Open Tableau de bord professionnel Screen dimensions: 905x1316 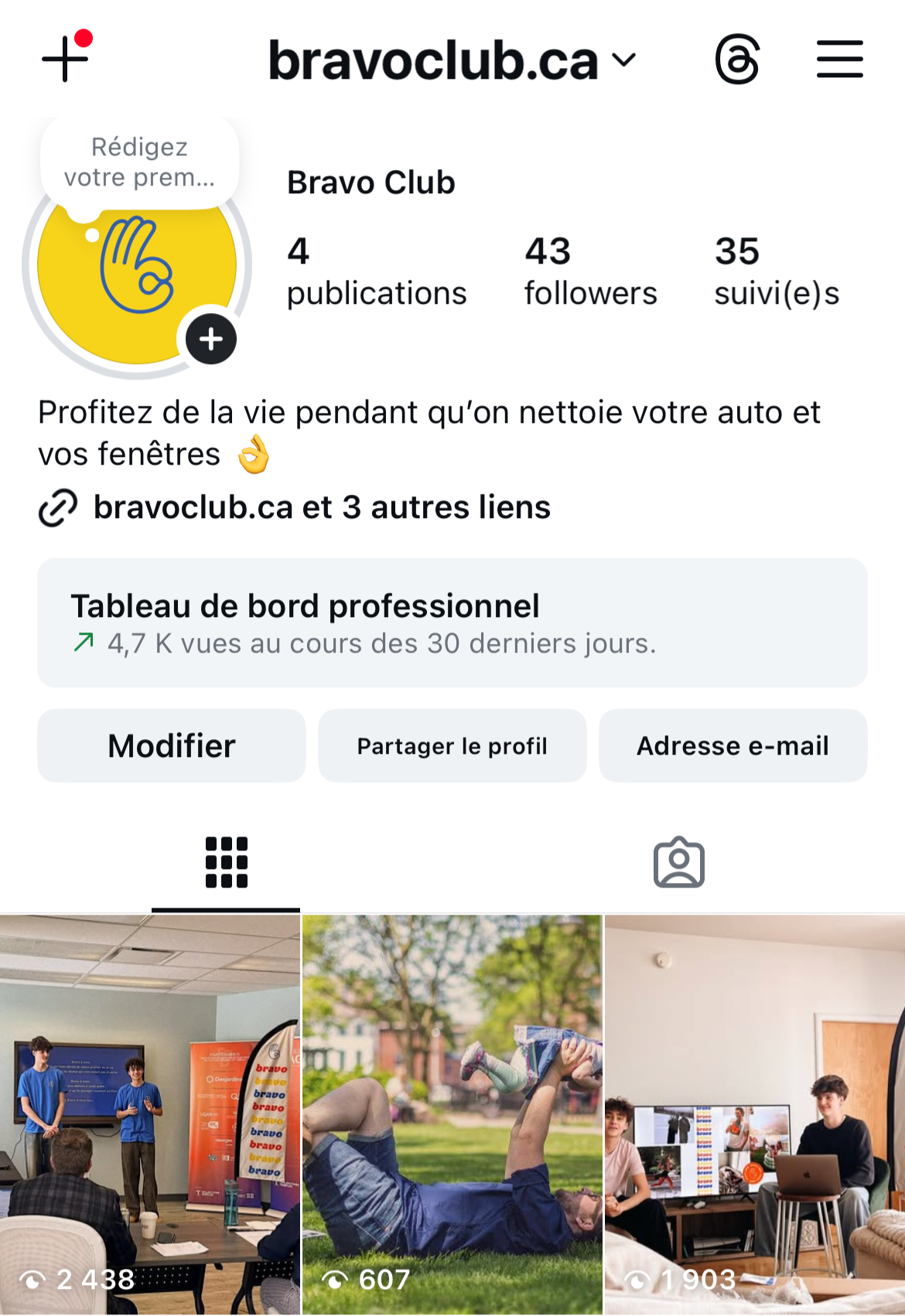452,622
